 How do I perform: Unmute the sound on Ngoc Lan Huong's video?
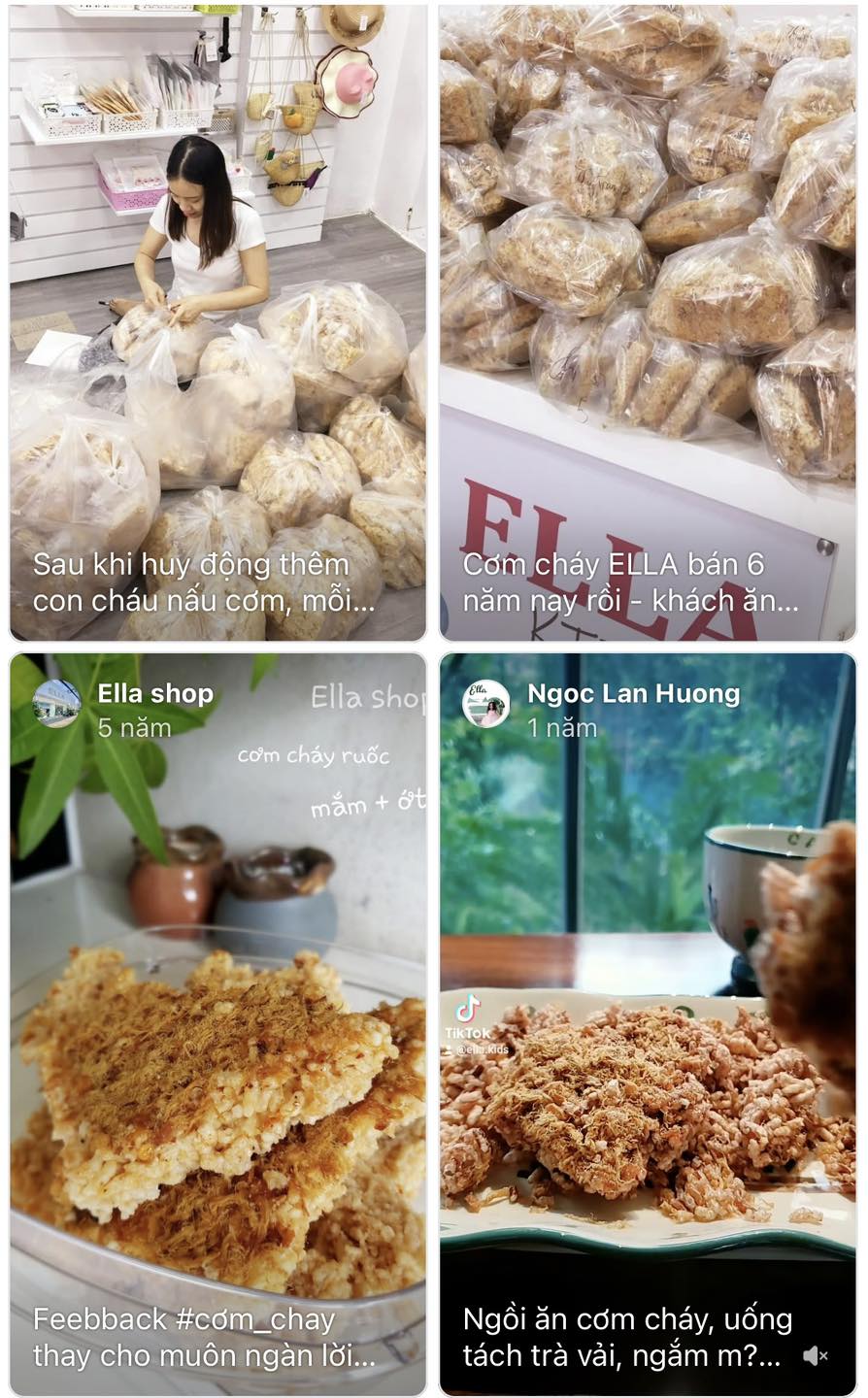(817, 1355)
